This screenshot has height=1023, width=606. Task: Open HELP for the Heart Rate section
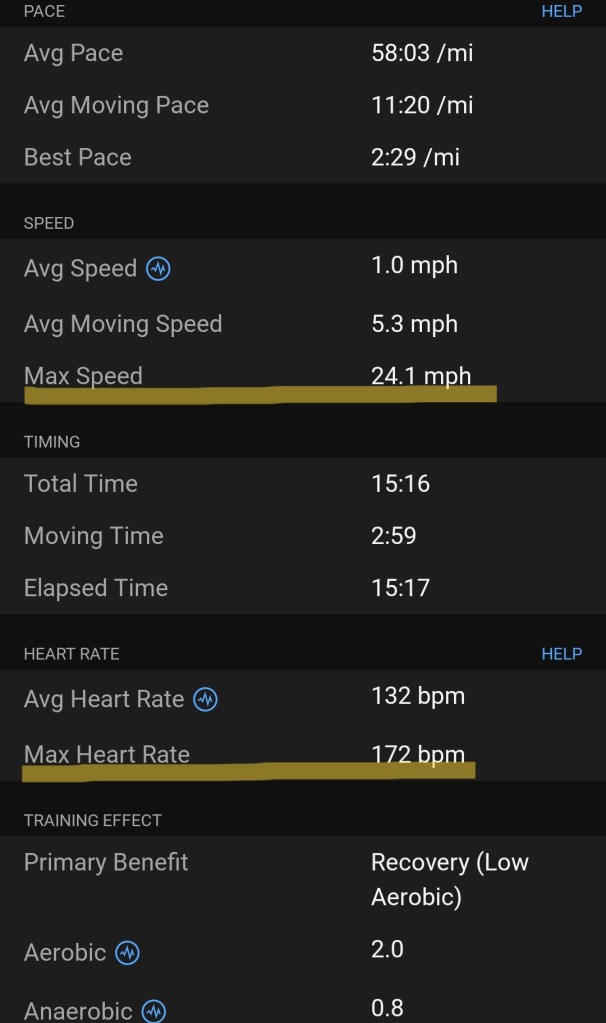point(561,654)
